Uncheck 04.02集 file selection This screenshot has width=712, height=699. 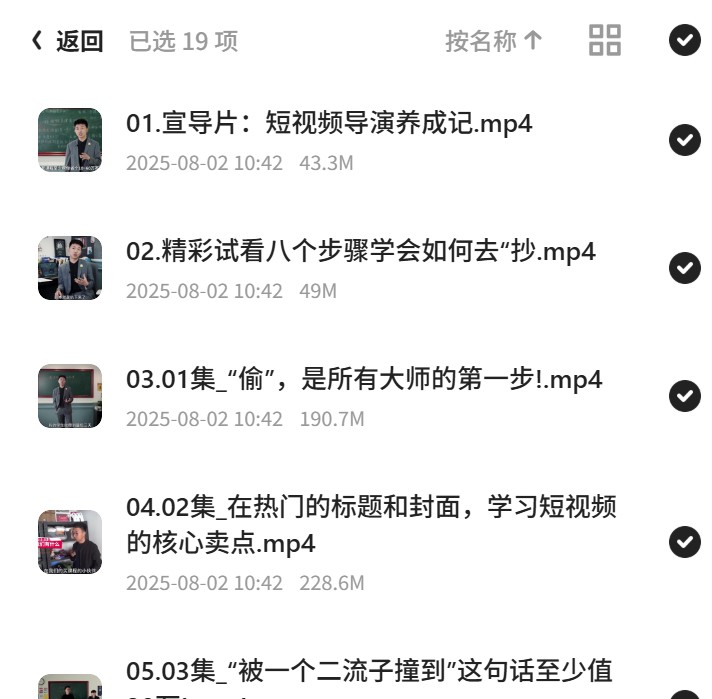[x=685, y=542]
